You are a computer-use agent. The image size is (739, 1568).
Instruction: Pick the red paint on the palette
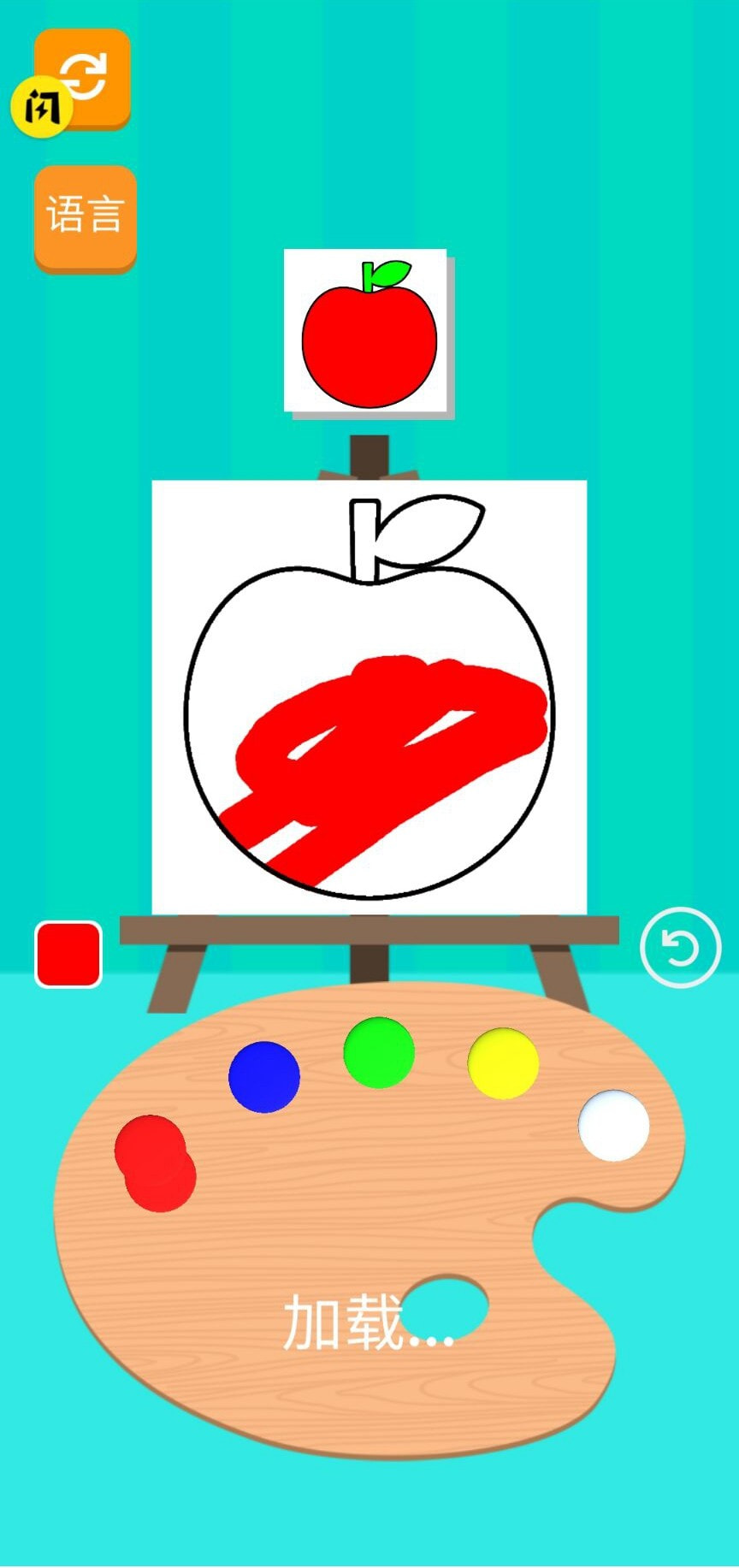(155, 1163)
